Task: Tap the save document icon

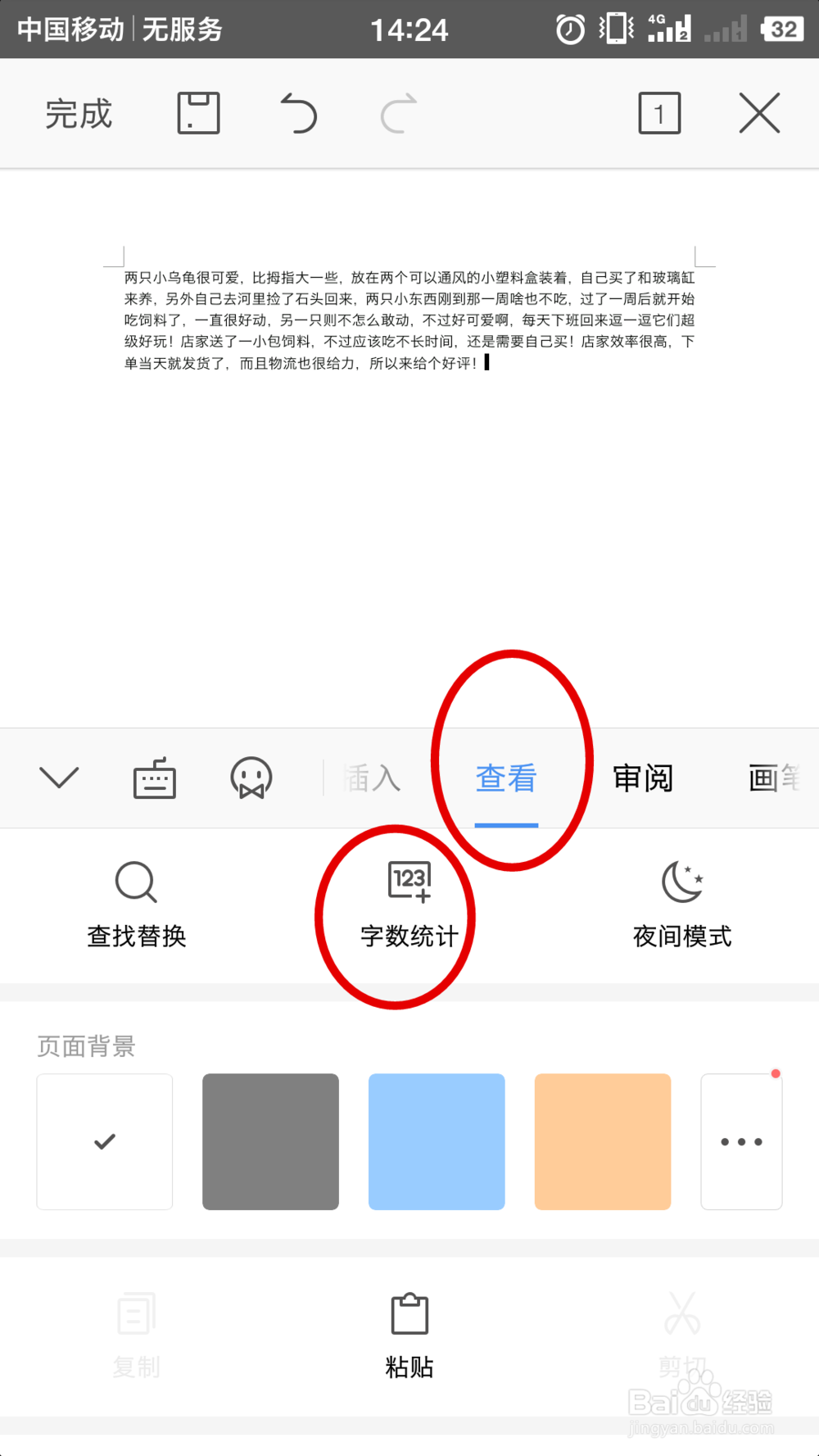Action: pos(197,113)
